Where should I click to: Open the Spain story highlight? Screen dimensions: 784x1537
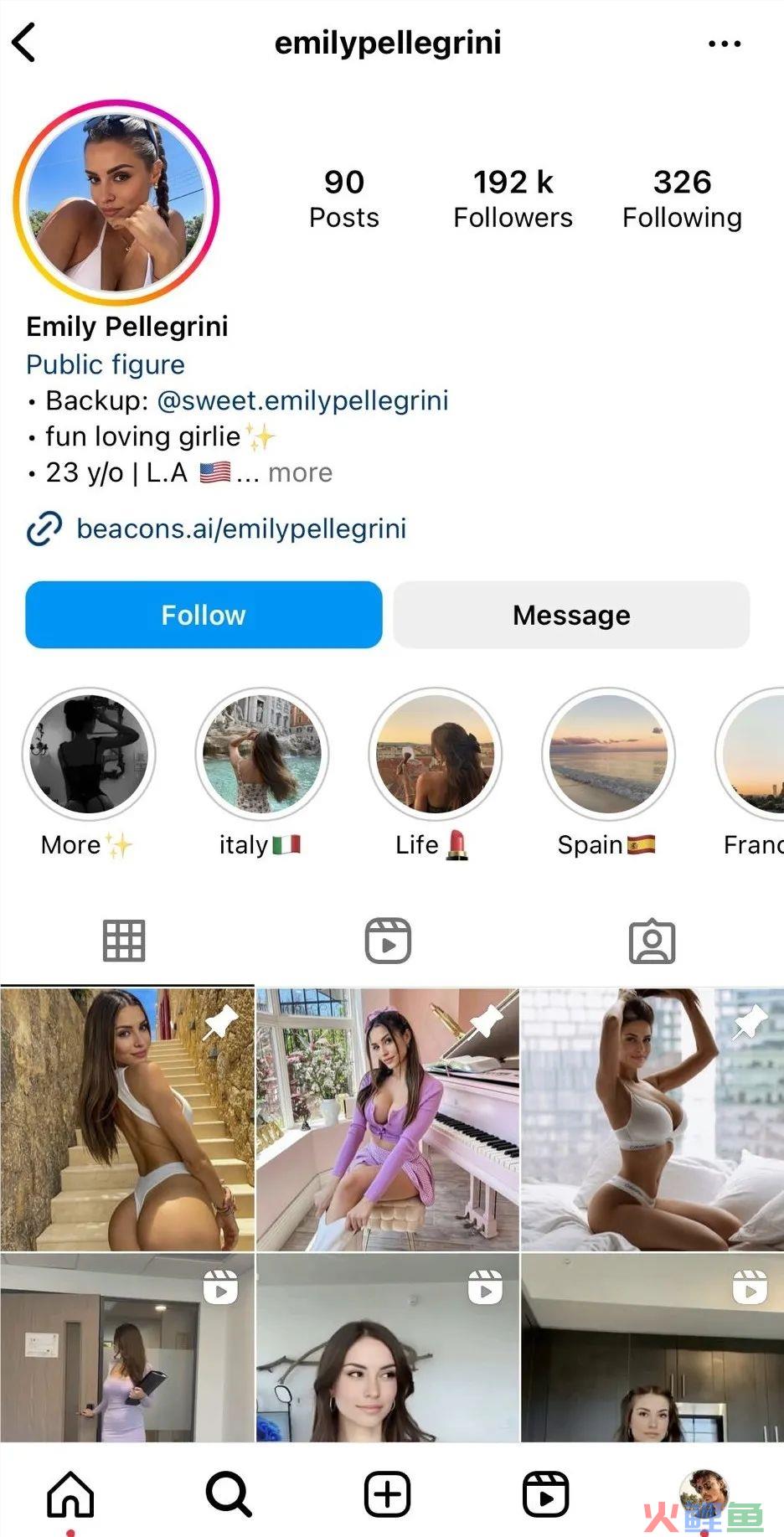tap(608, 755)
